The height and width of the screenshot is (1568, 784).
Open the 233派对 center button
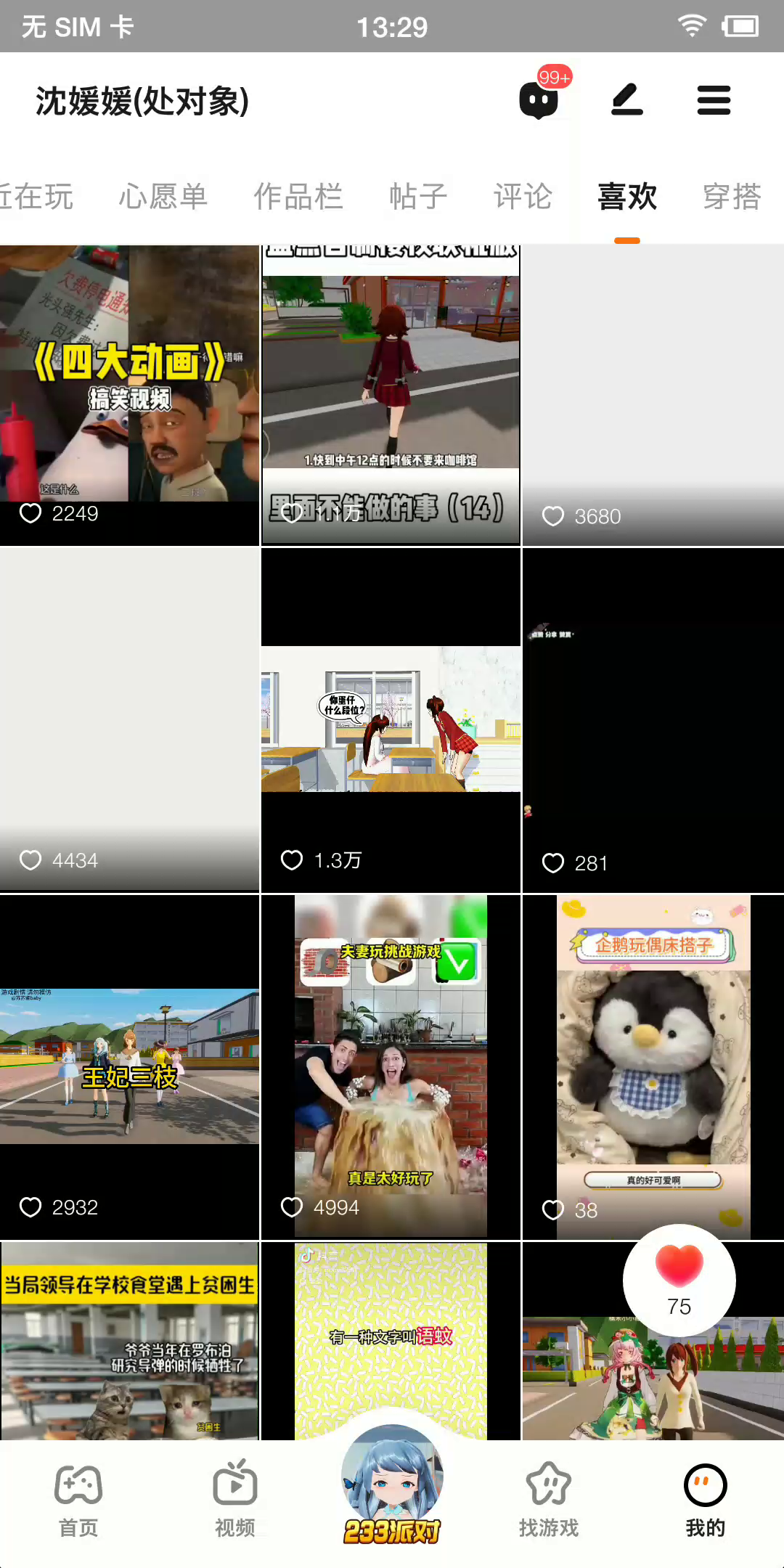click(392, 1488)
